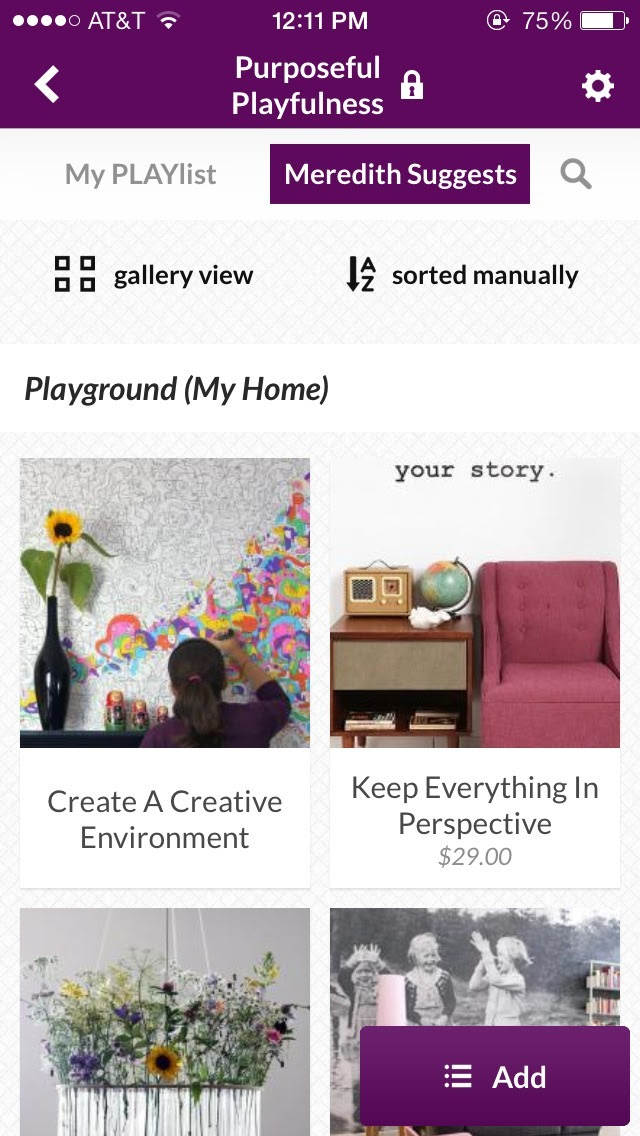View the Keep Everything In Perspective card
This screenshot has width=640, height=1136.
[x=475, y=672]
